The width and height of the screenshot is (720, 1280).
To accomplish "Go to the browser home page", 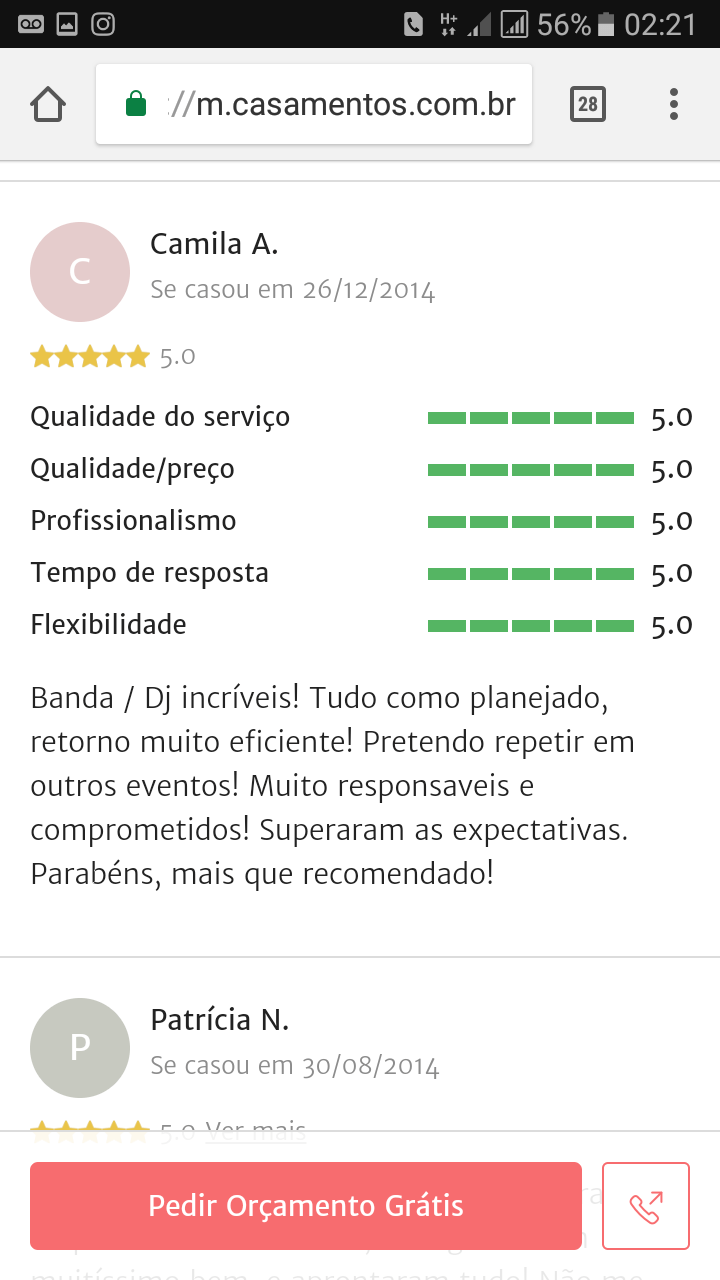I will (48, 104).
